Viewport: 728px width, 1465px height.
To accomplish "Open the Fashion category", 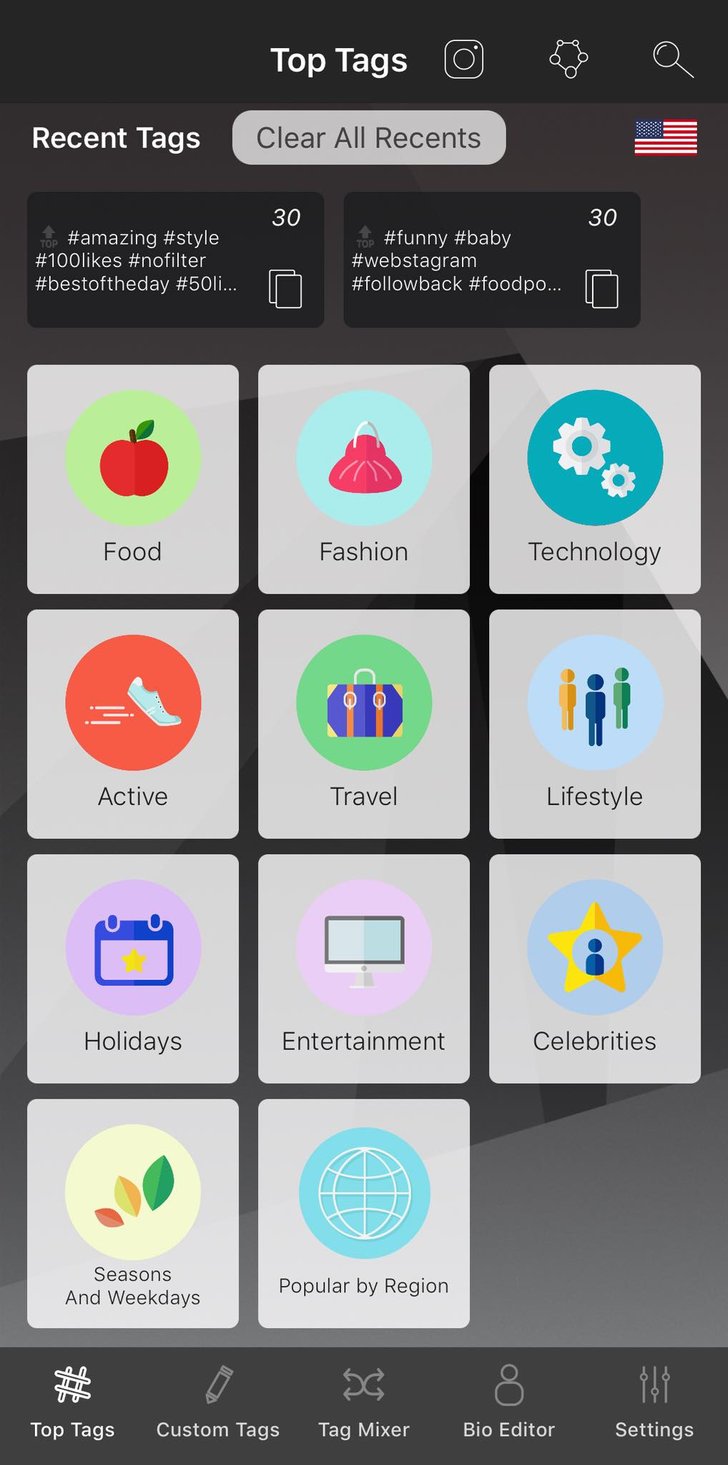I will point(364,479).
